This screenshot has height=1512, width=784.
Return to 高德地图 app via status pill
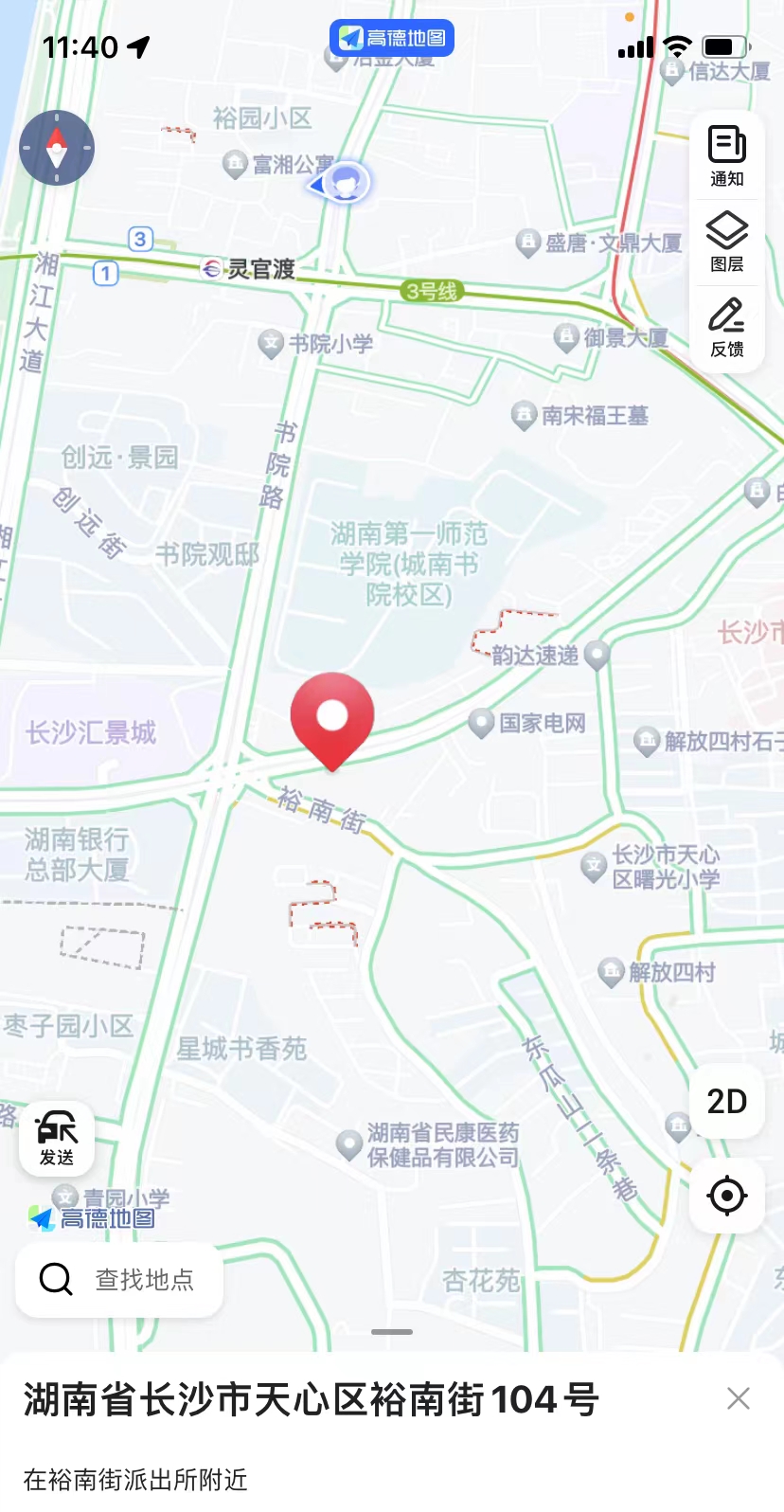point(392,38)
